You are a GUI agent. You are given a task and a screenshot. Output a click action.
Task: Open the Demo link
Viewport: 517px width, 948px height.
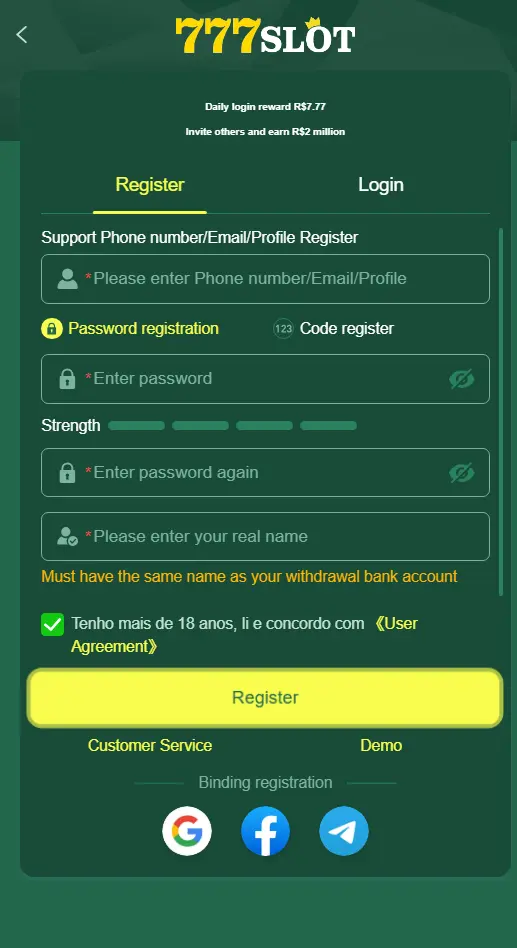381,745
